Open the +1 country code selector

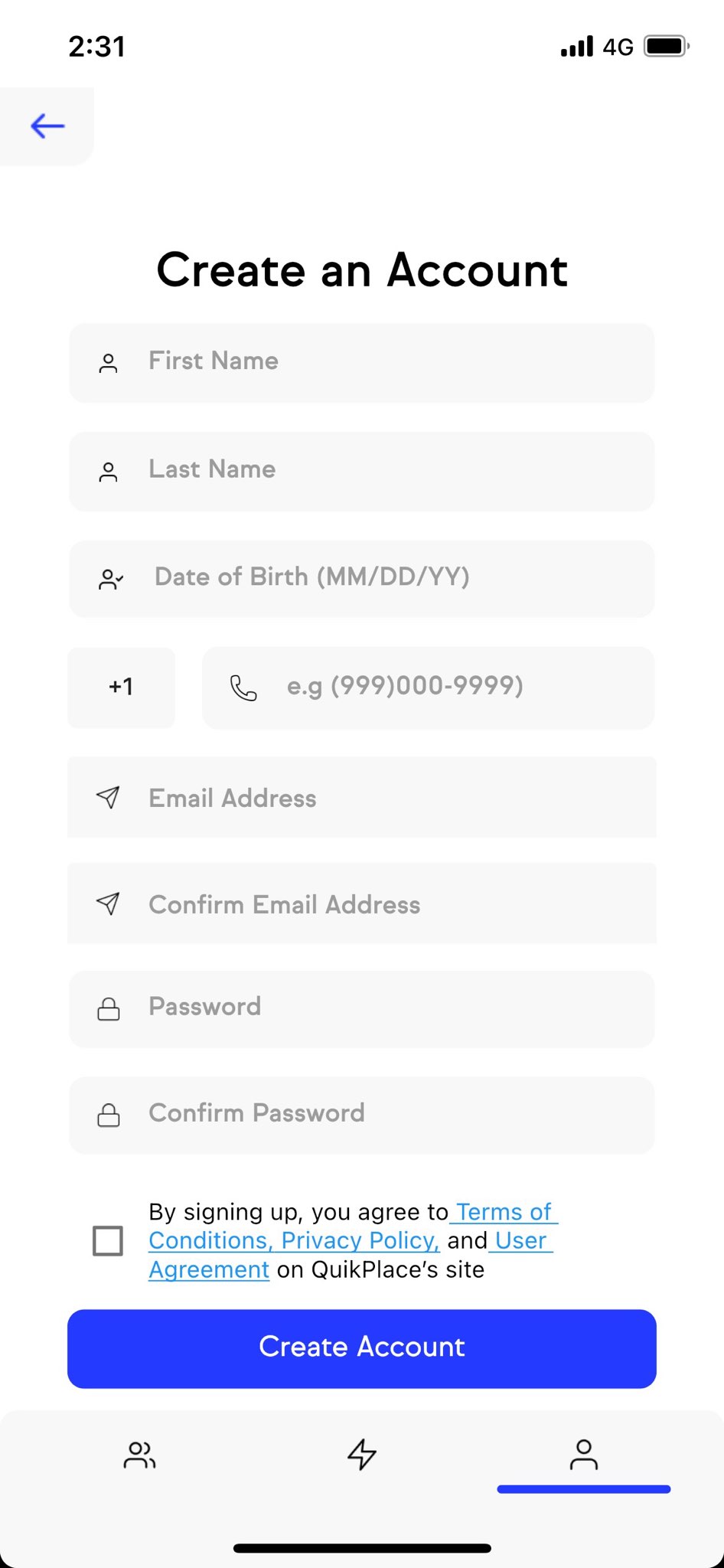[x=121, y=687]
